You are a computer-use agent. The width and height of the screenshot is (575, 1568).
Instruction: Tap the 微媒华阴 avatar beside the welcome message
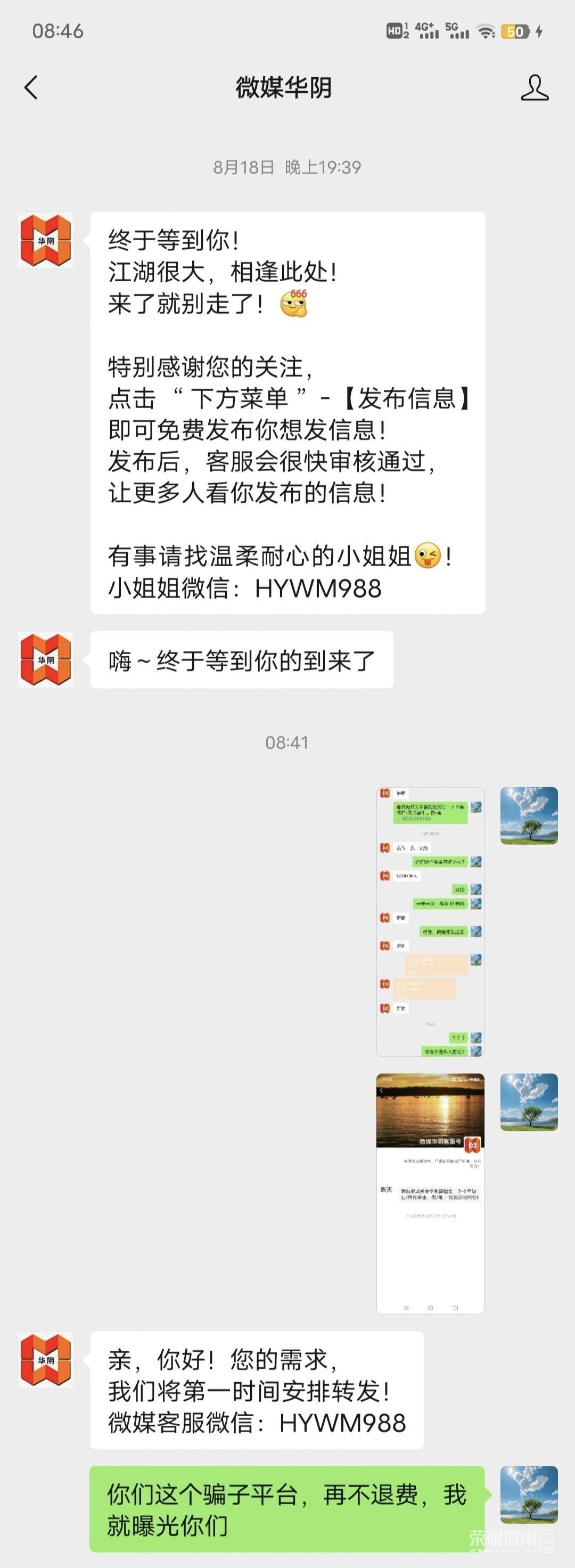pos(46,240)
